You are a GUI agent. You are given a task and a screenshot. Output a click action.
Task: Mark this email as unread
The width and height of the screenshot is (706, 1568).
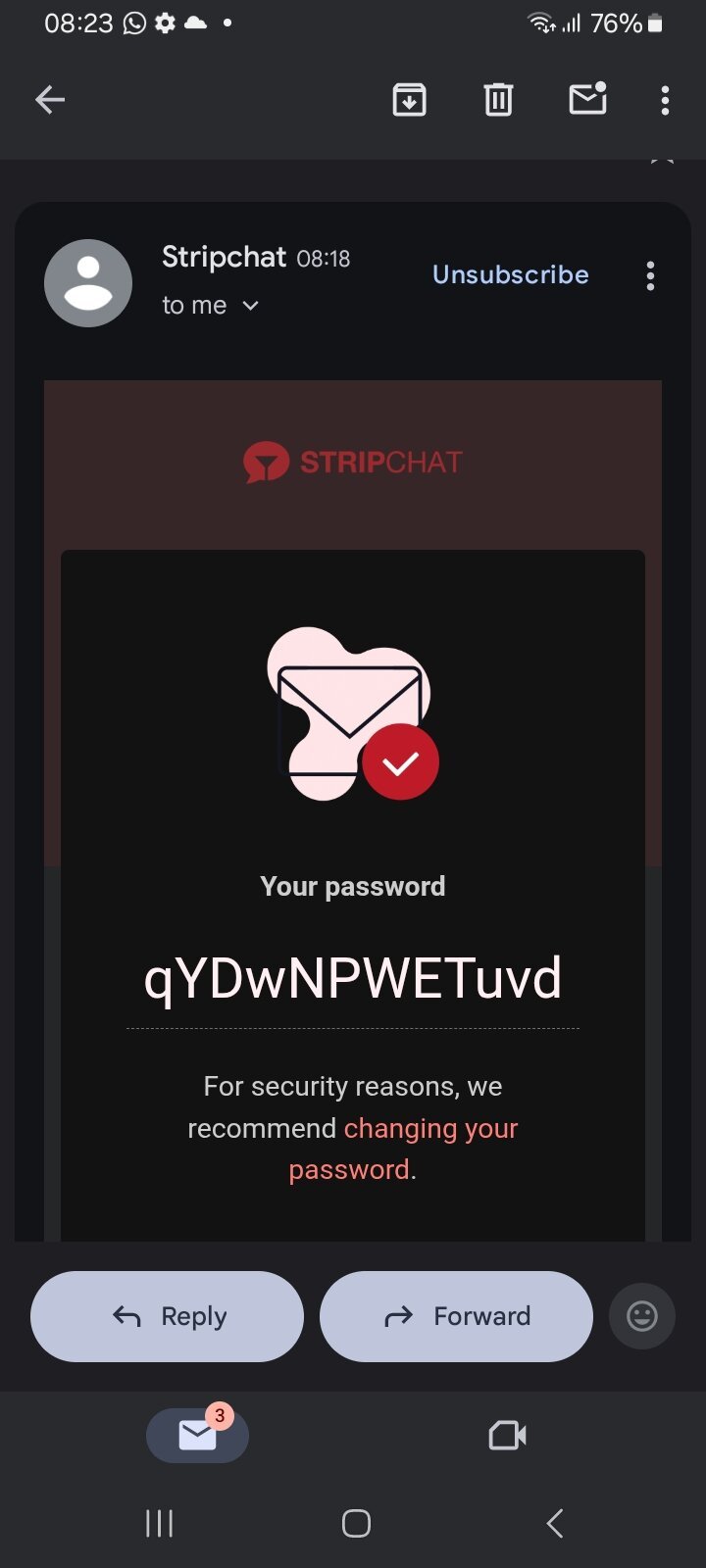point(587,100)
